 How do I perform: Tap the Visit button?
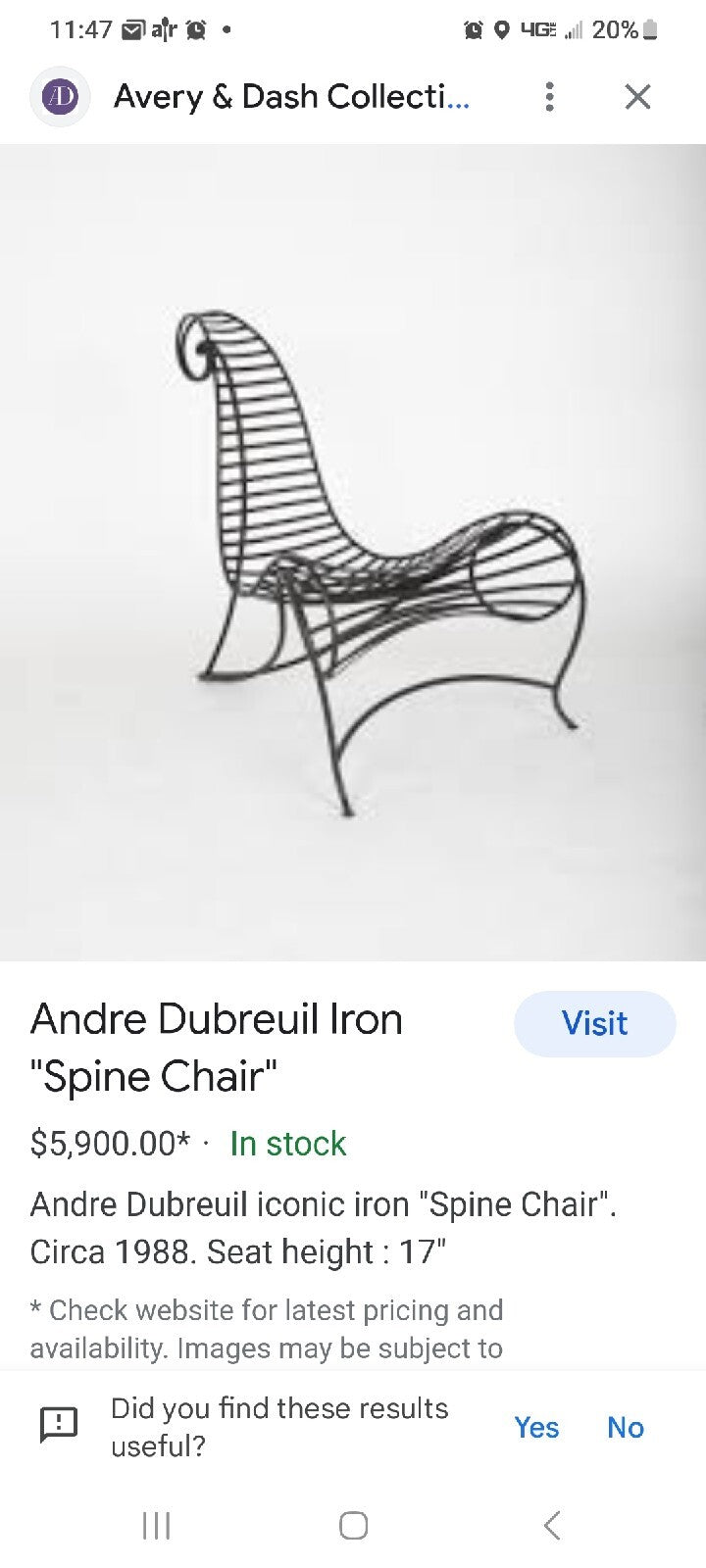595,1023
